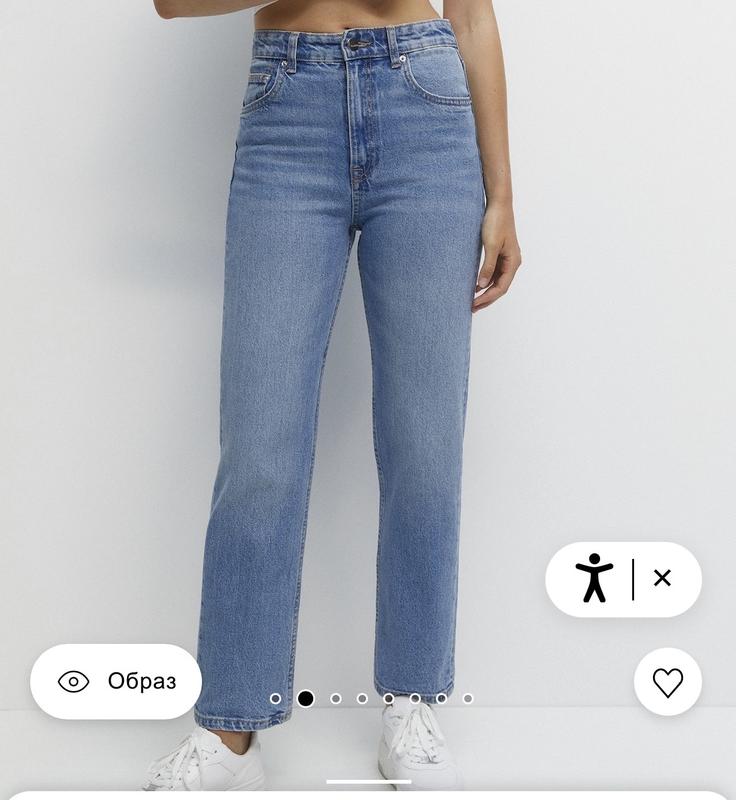Dismiss the figure pill with the X
736x800 pixels.
click(662, 578)
